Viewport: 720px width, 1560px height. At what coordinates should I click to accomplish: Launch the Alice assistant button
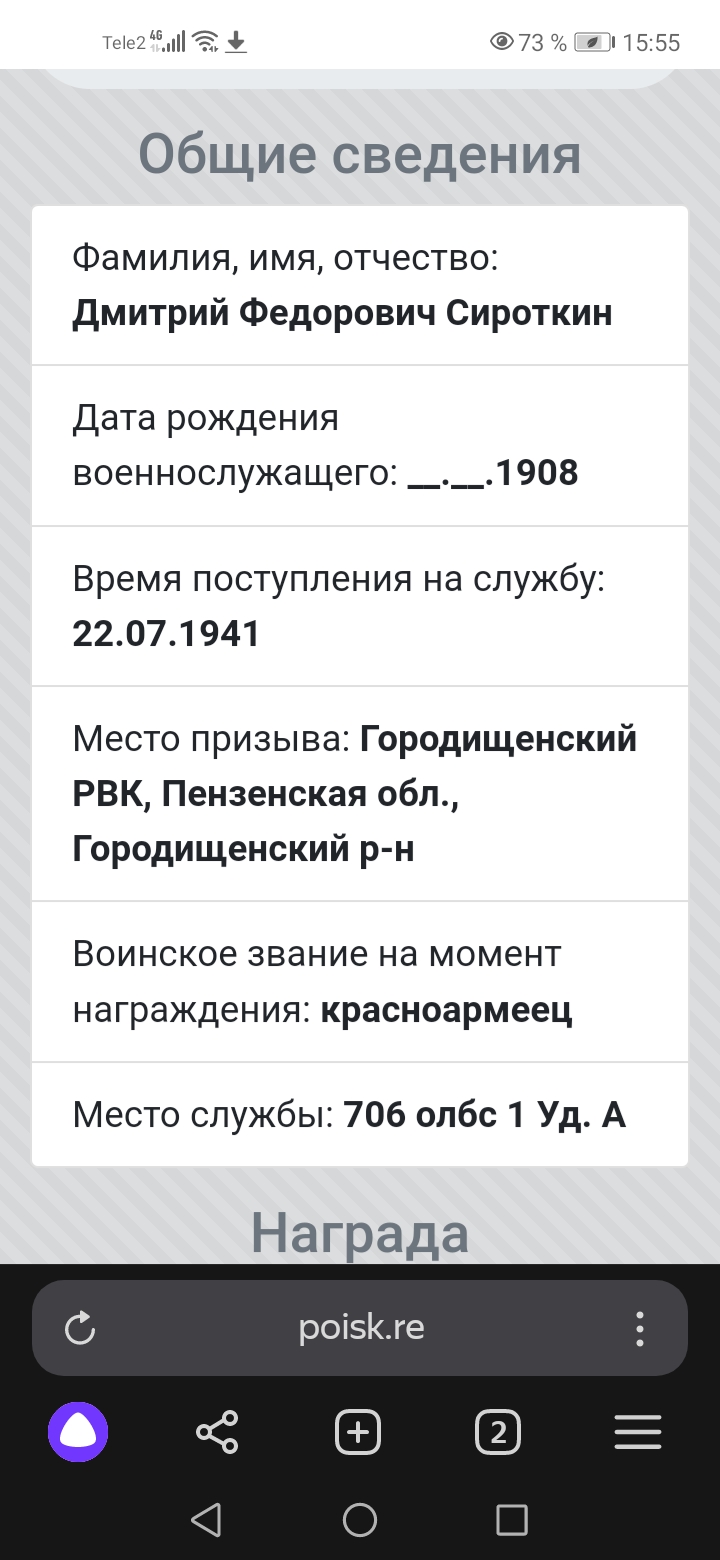tap(78, 1432)
